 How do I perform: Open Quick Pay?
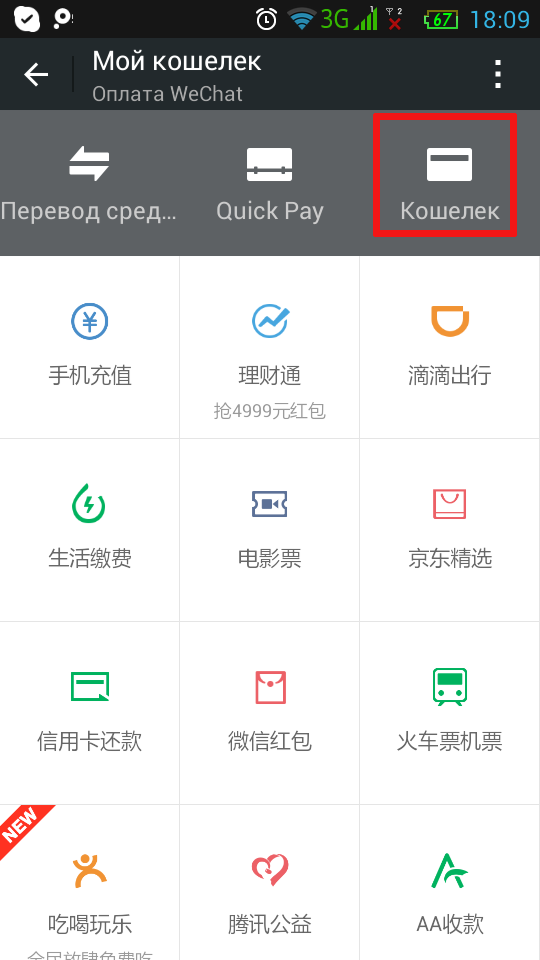pyautogui.click(x=269, y=183)
